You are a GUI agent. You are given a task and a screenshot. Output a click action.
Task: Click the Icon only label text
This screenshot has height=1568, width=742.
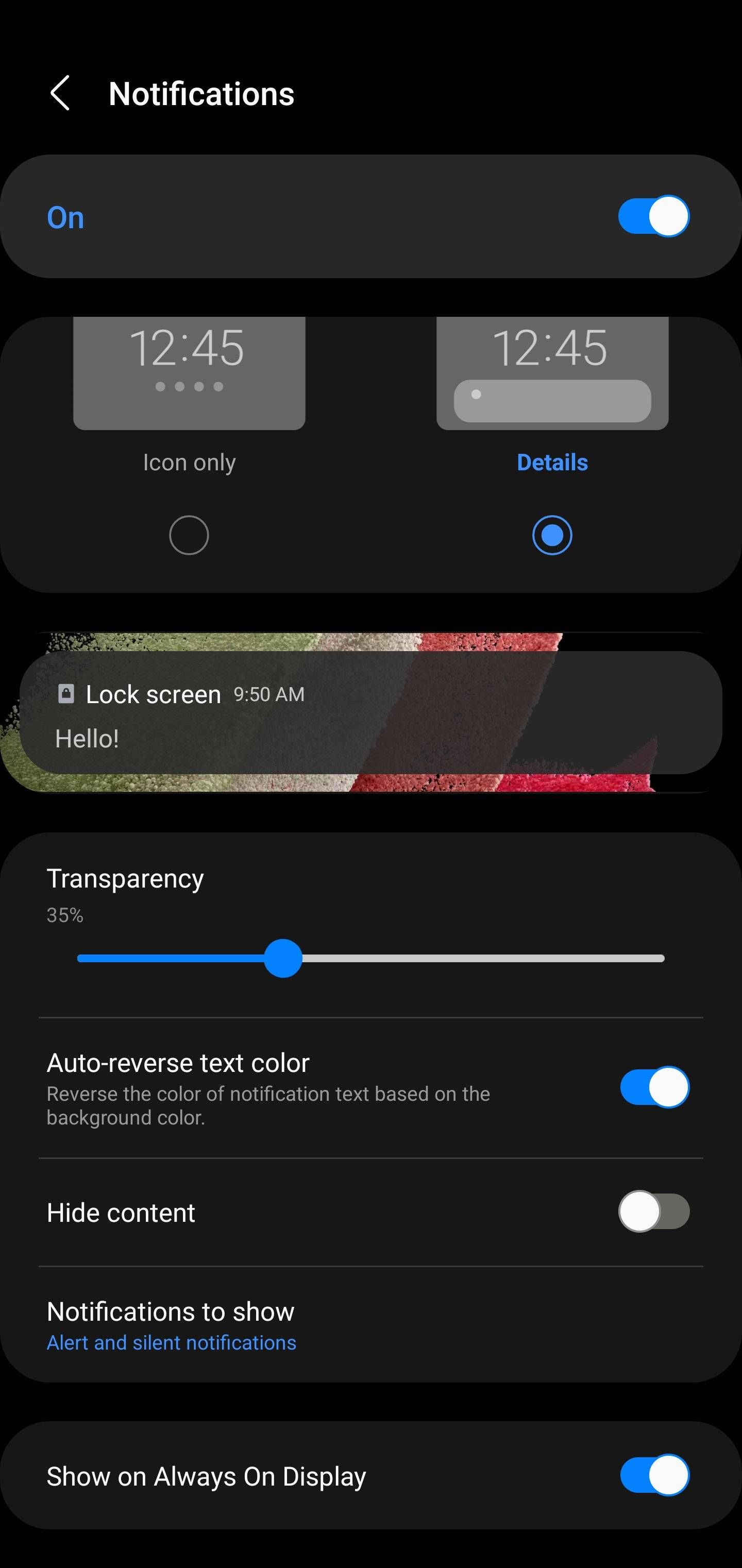point(189,462)
